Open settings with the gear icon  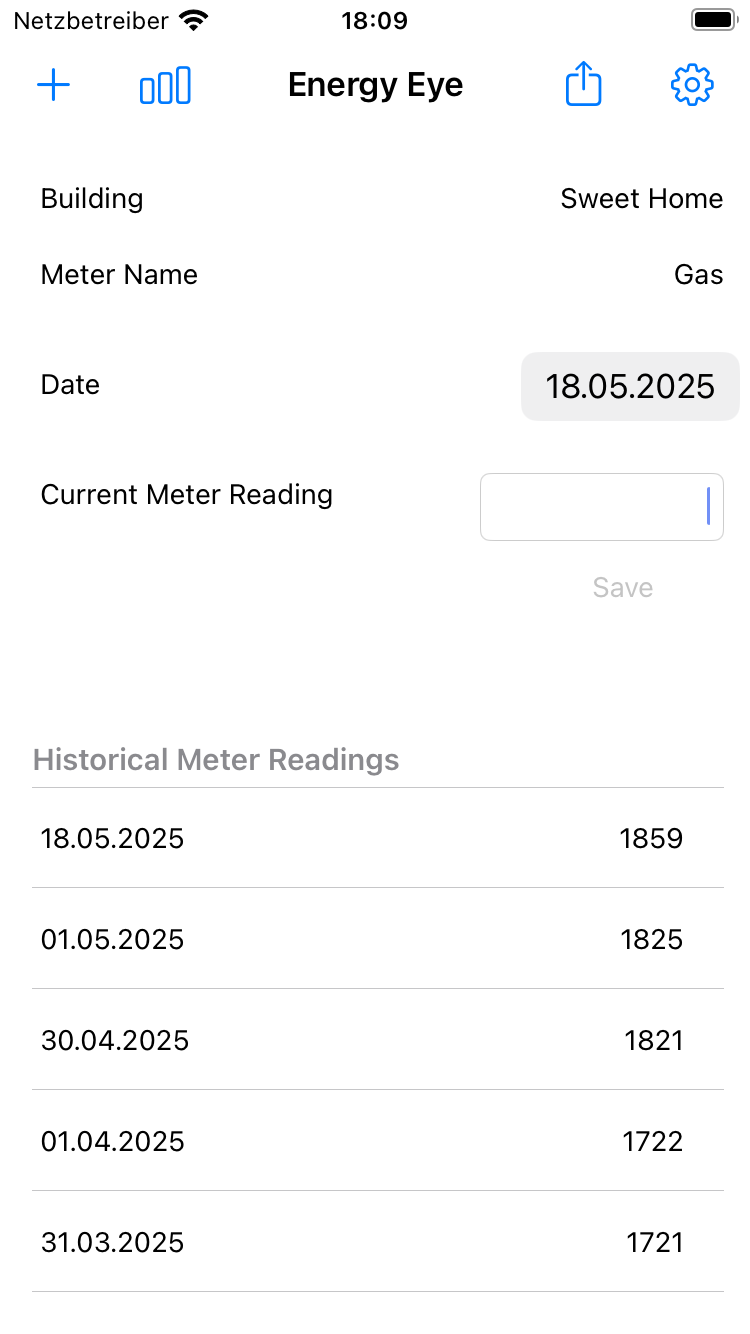(692, 85)
